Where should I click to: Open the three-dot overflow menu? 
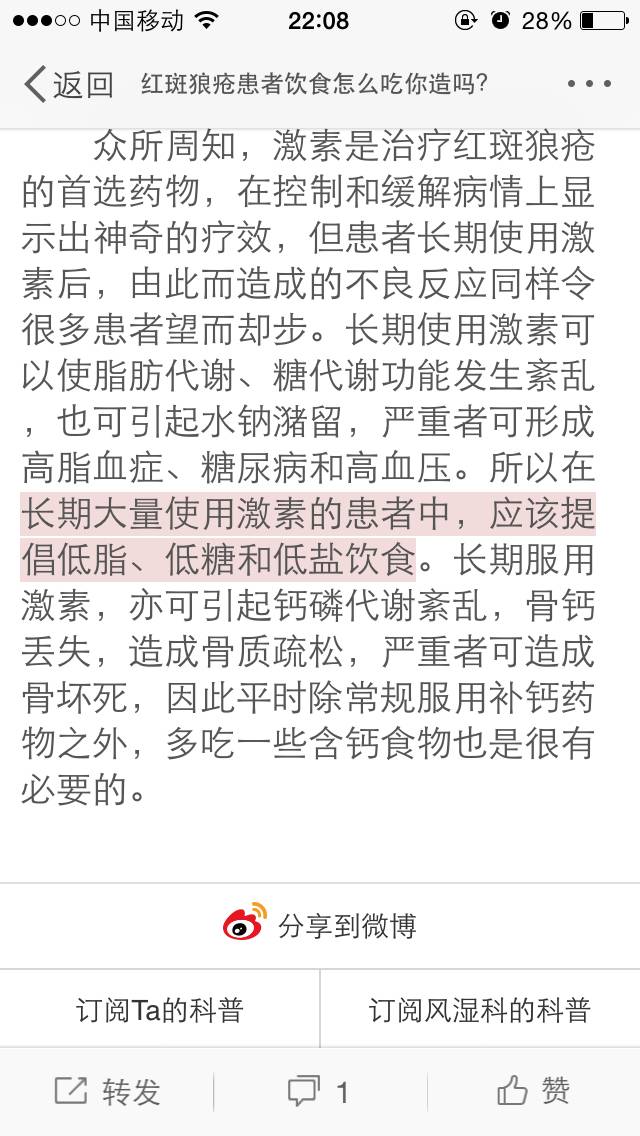(x=588, y=85)
